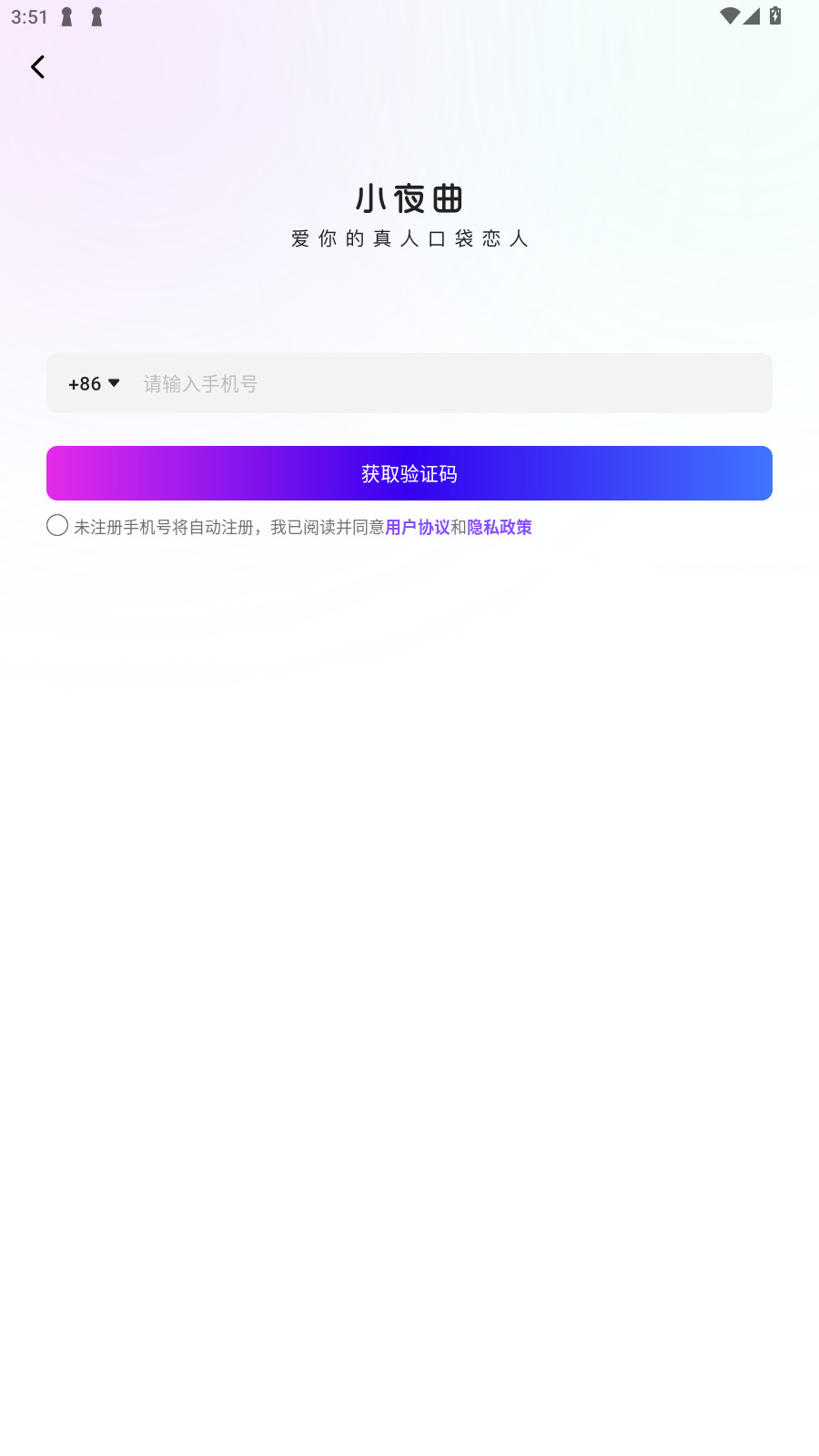Screen dimensions: 819x1456
Task: Click the first notification icon in status bar
Action: coord(65,15)
